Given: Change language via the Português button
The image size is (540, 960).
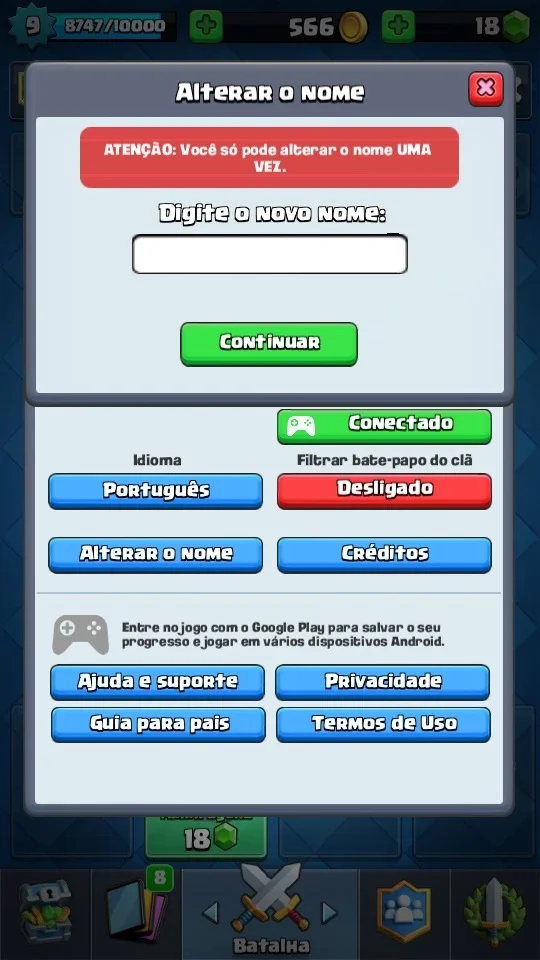Looking at the screenshot, I should click(x=156, y=491).
